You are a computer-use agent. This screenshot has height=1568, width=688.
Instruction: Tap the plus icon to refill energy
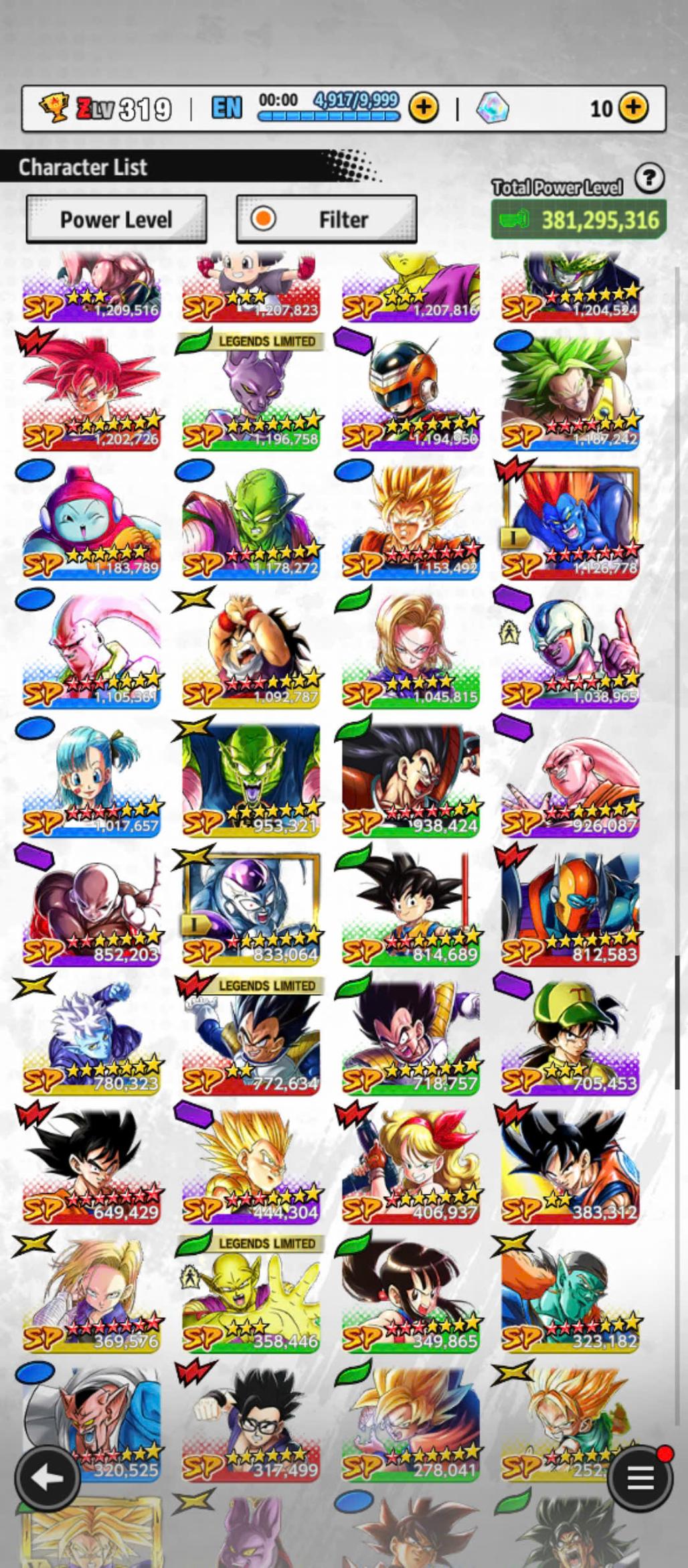tap(423, 108)
